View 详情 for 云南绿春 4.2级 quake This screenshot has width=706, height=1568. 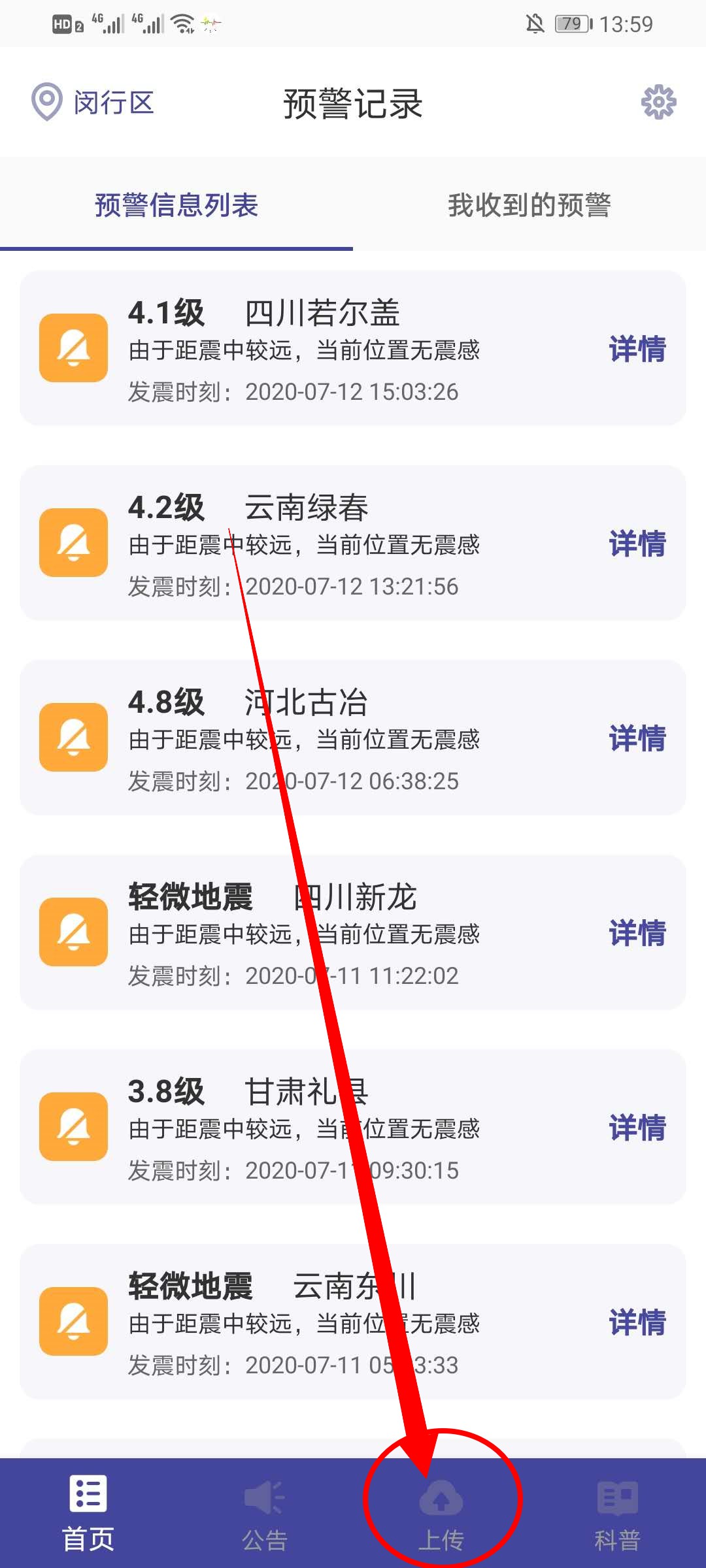click(637, 544)
